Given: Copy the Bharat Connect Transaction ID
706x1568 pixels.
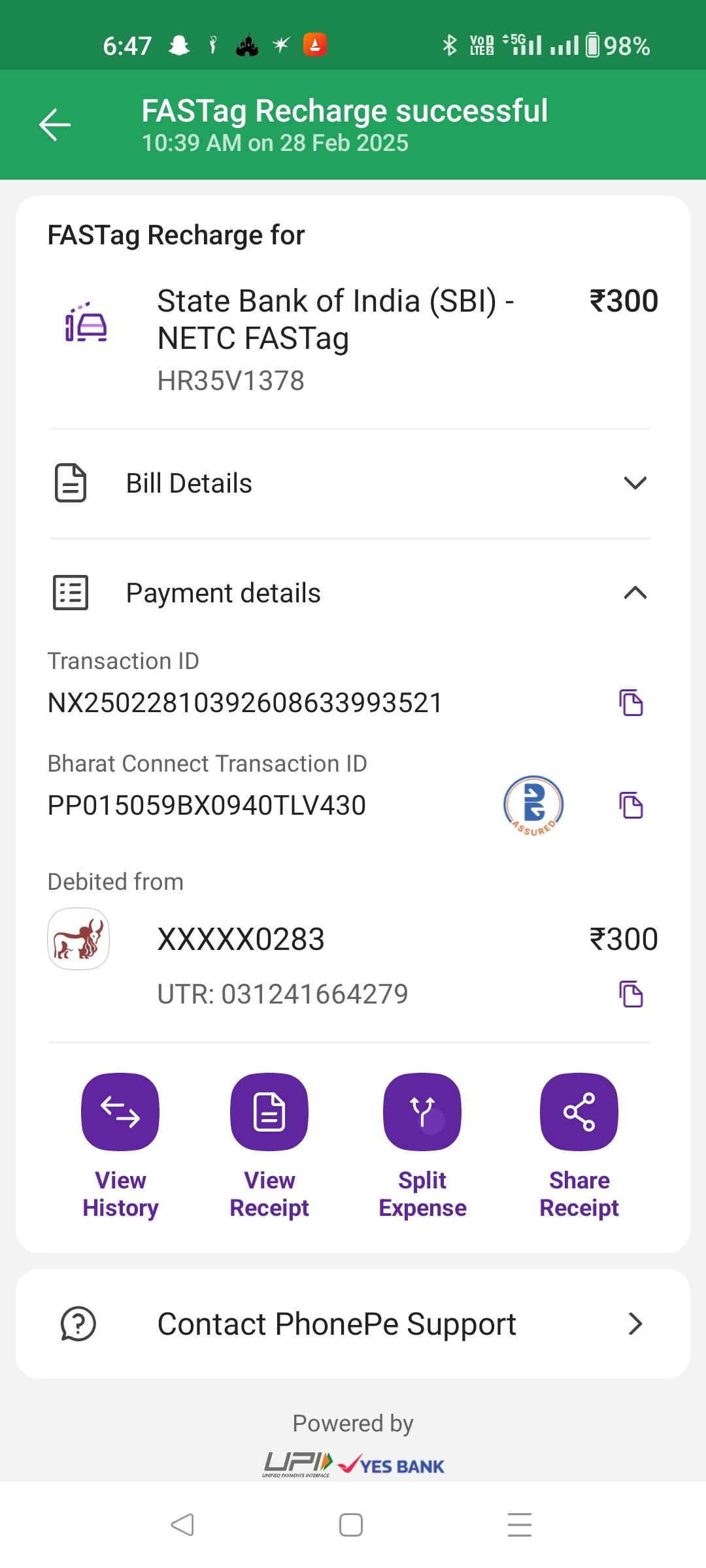Looking at the screenshot, I should [x=631, y=805].
